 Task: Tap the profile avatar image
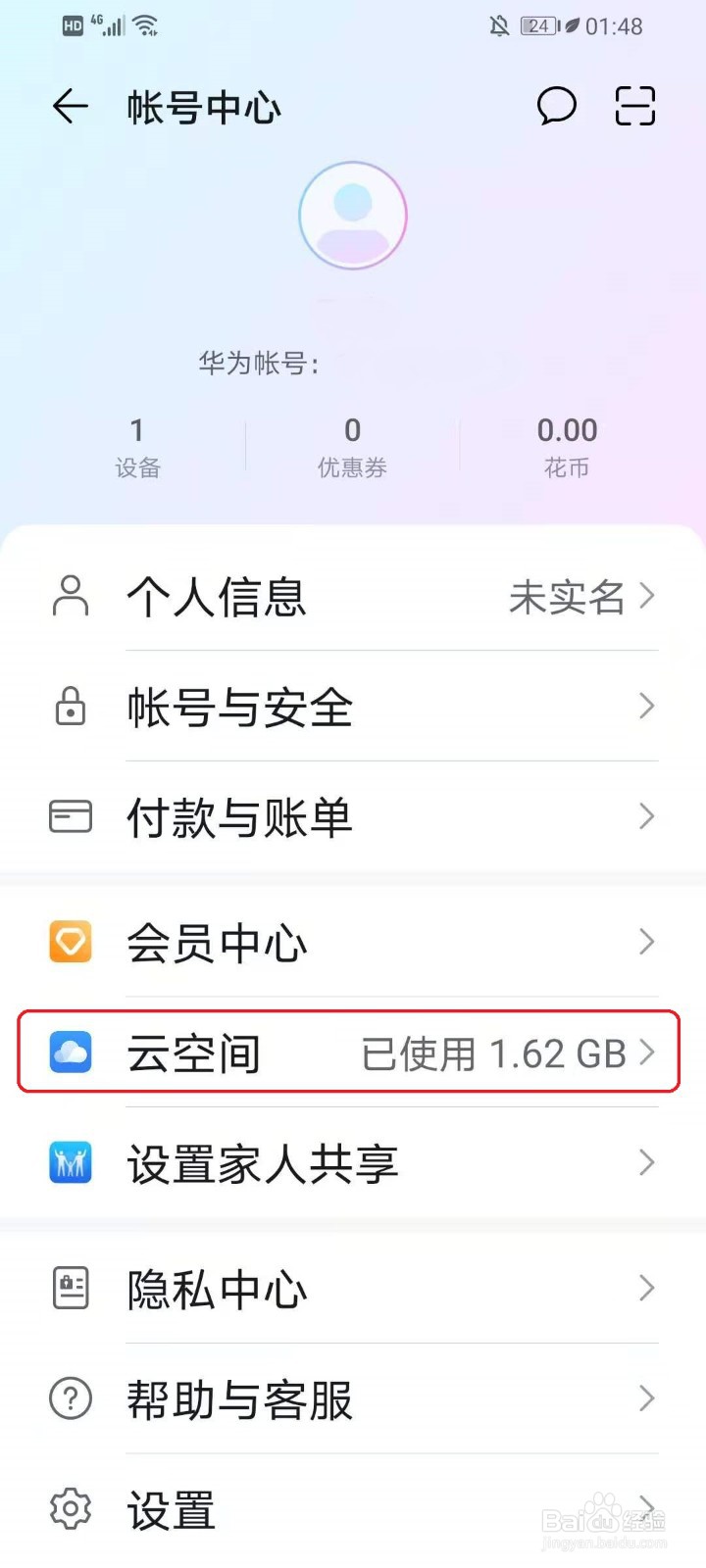(x=353, y=215)
